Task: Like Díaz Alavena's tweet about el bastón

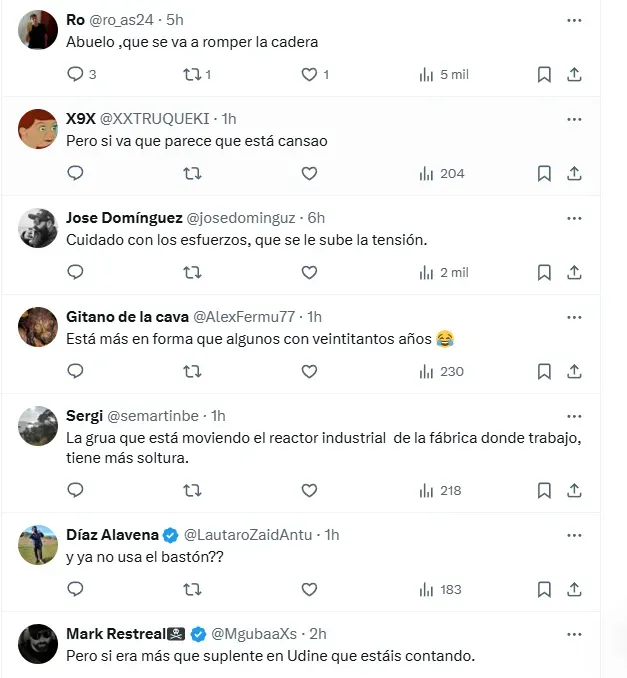Action: 309,589
